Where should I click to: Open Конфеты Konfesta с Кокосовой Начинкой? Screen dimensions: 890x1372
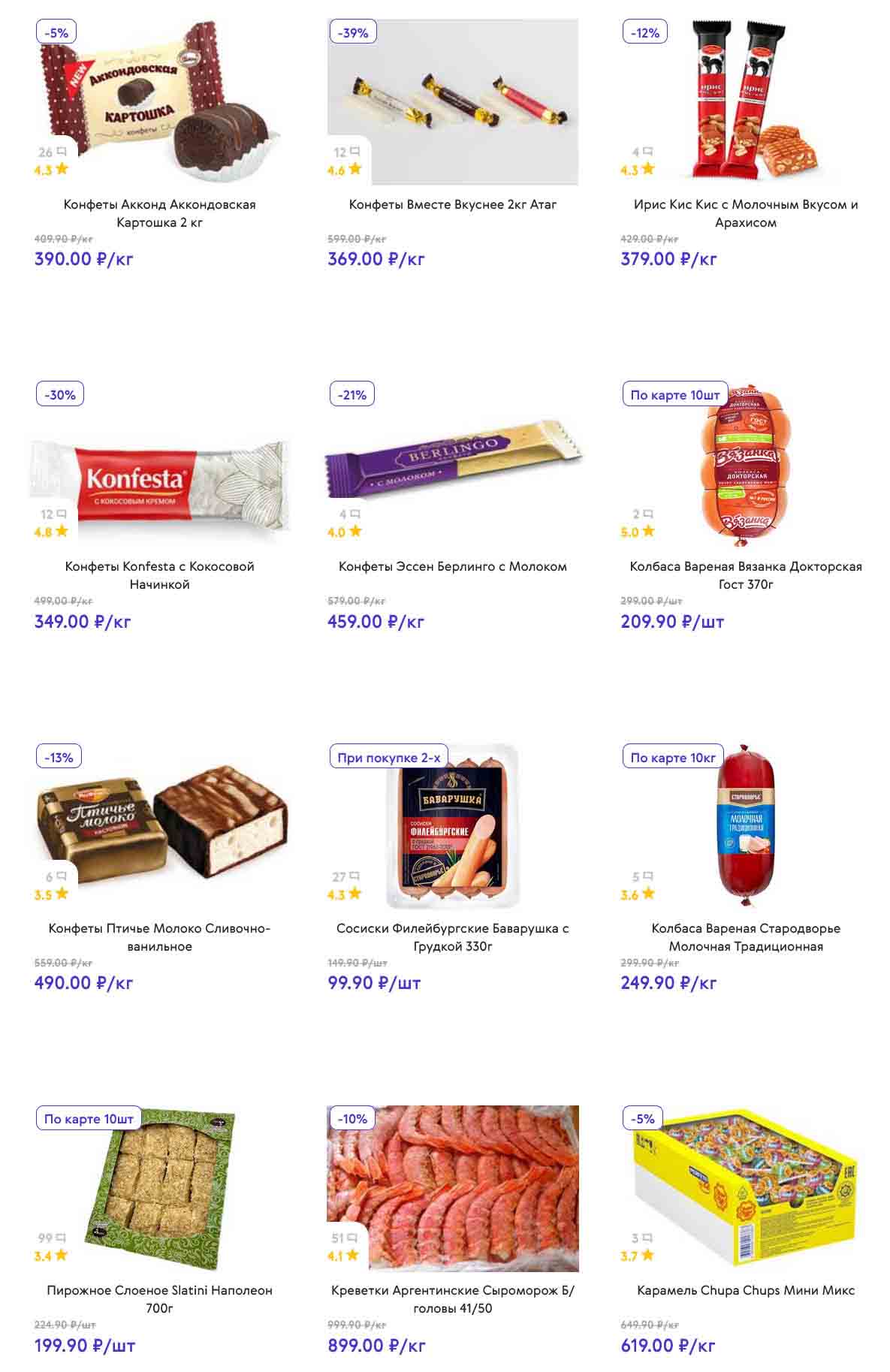tap(159, 575)
